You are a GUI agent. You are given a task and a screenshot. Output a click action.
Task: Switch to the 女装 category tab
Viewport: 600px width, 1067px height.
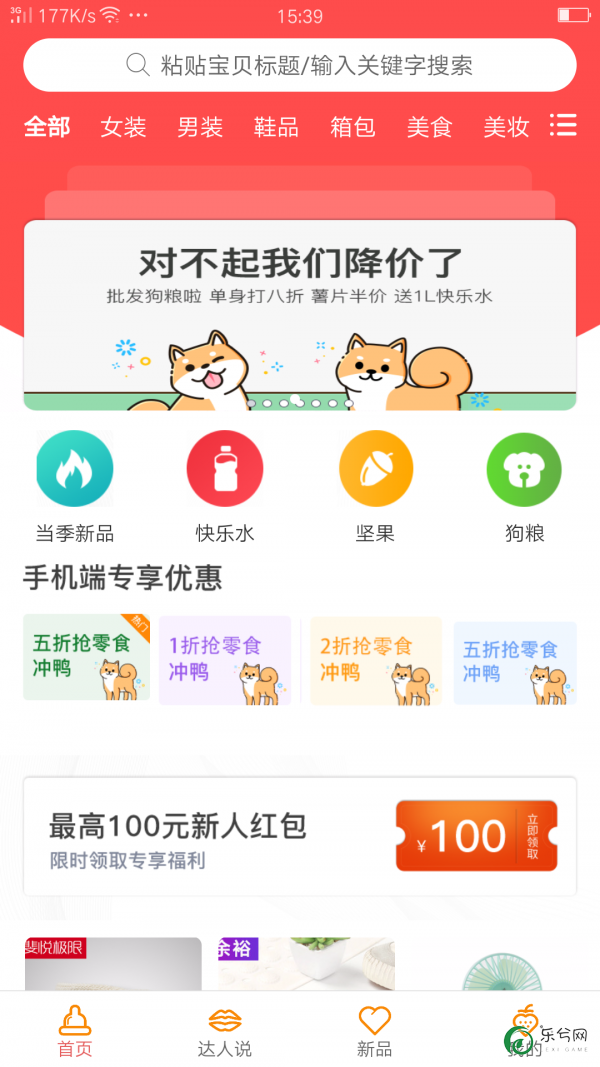point(123,127)
